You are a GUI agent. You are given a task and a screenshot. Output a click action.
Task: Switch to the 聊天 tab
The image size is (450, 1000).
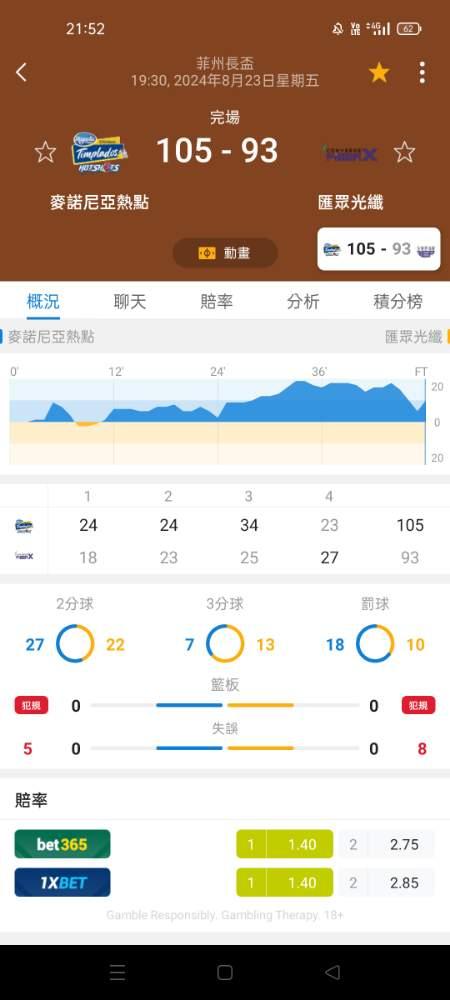(130, 302)
